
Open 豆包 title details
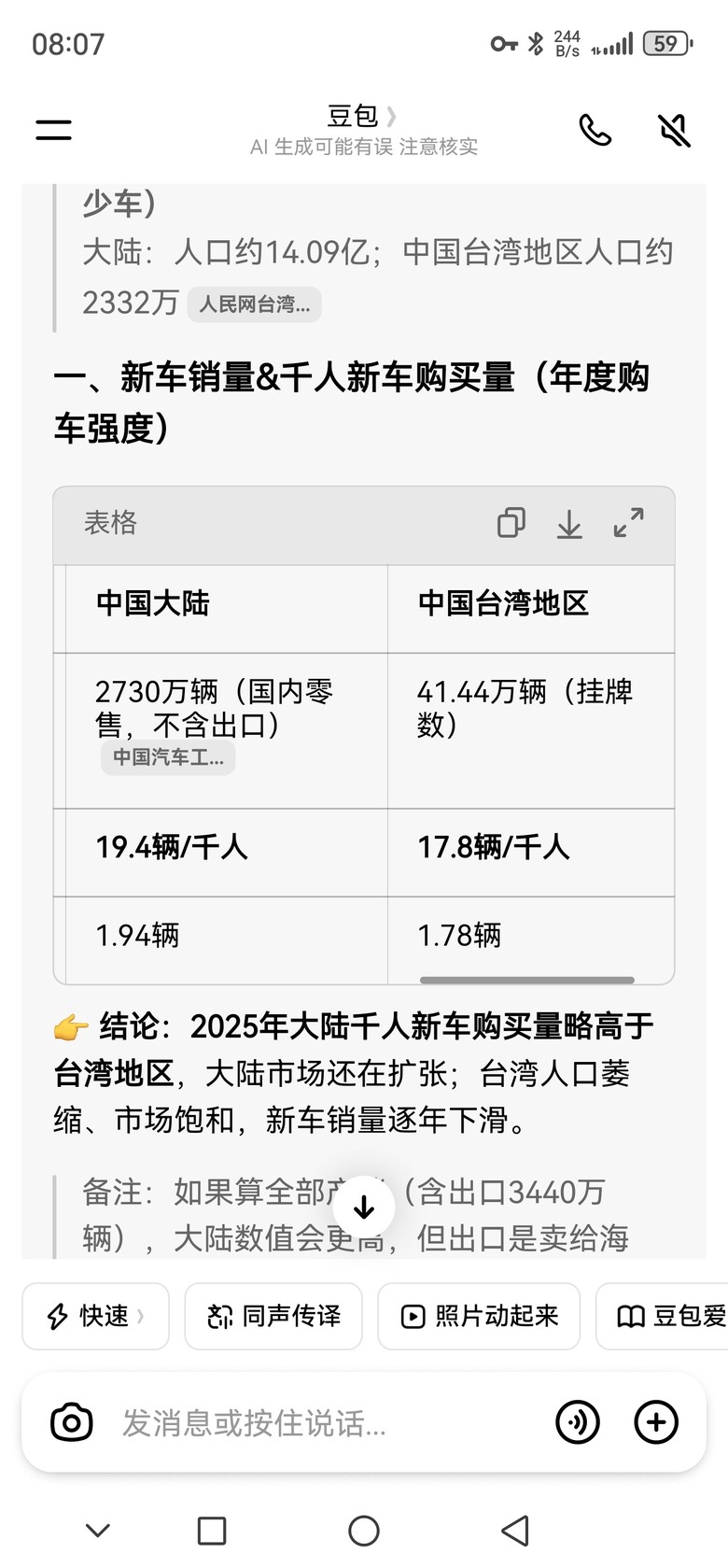pos(362,117)
